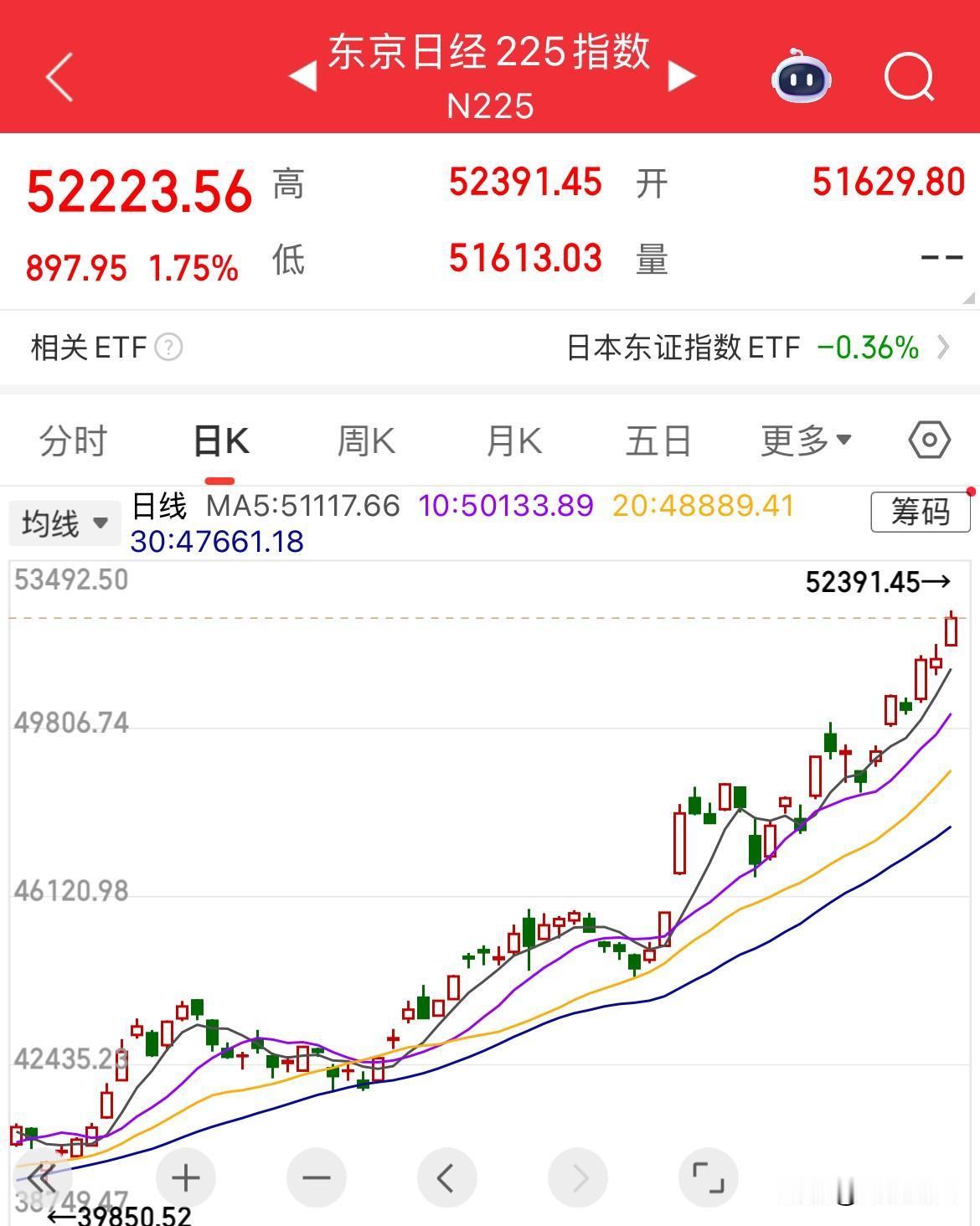The image size is (980, 1226).
Task: Zoom out of the chart with minus icon
Action: click(316, 1177)
